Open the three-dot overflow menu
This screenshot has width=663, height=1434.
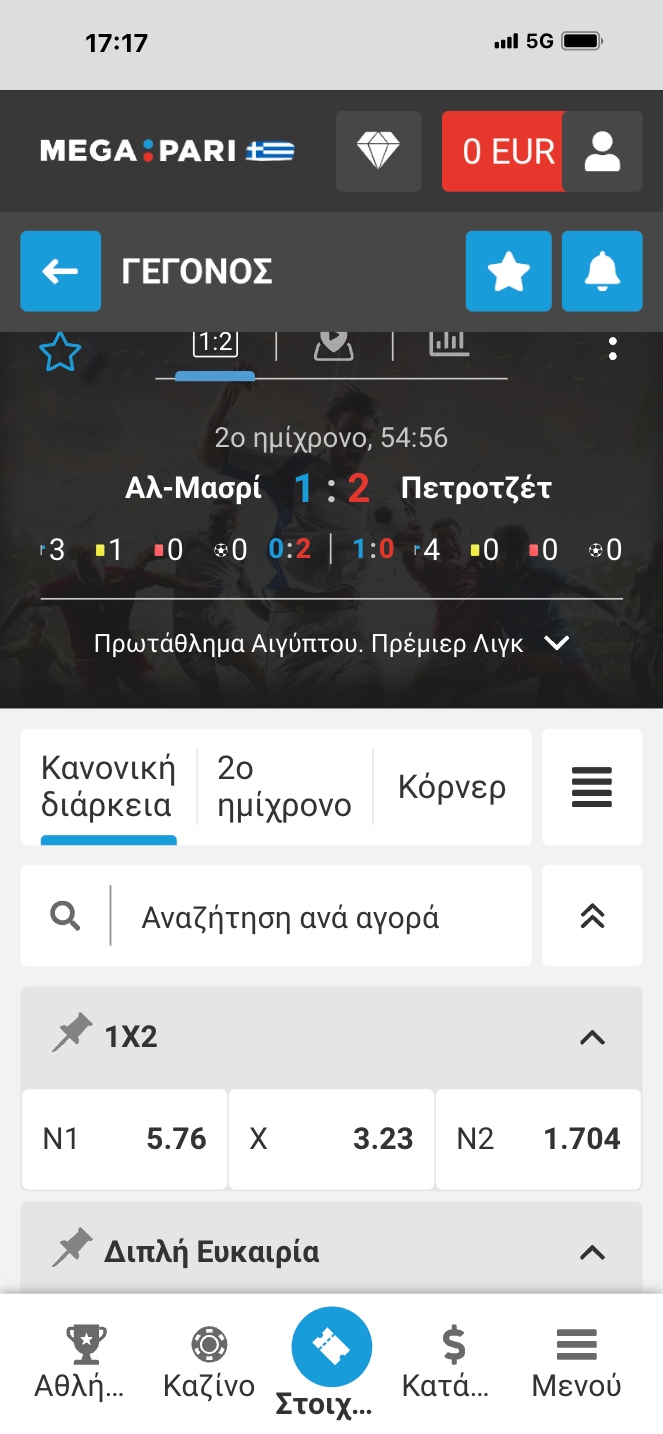pos(612,349)
